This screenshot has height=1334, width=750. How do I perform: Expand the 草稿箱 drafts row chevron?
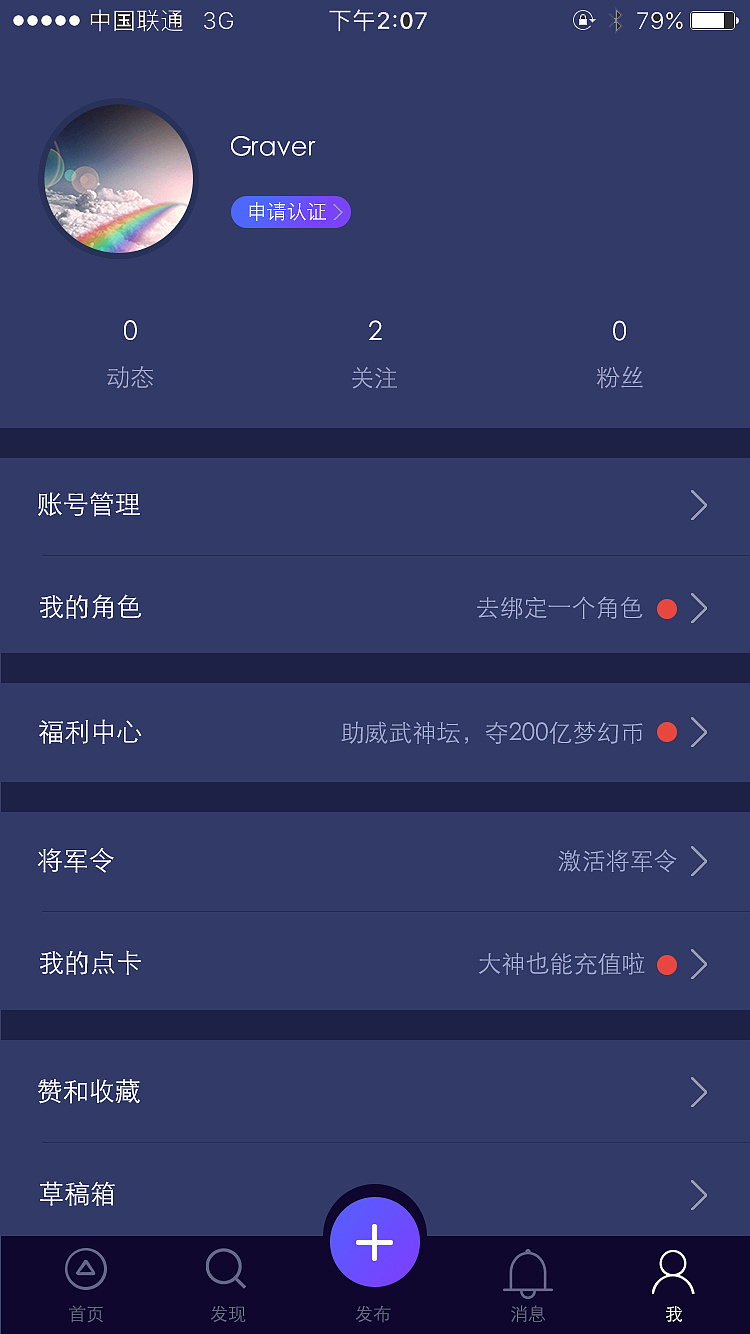[x=699, y=1195]
